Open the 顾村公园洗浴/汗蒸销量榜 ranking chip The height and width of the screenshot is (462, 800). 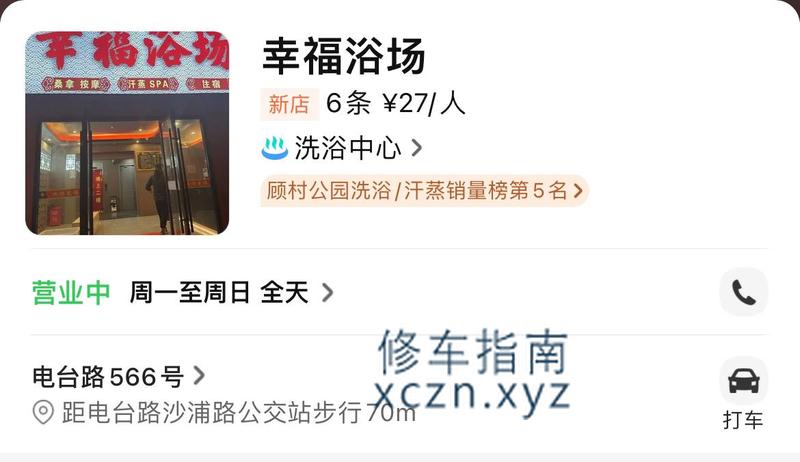424,191
